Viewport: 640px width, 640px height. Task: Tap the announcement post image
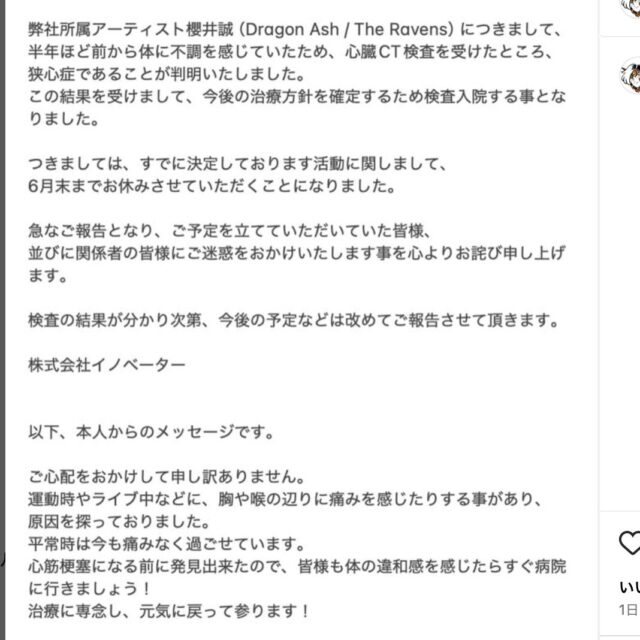click(300, 320)
